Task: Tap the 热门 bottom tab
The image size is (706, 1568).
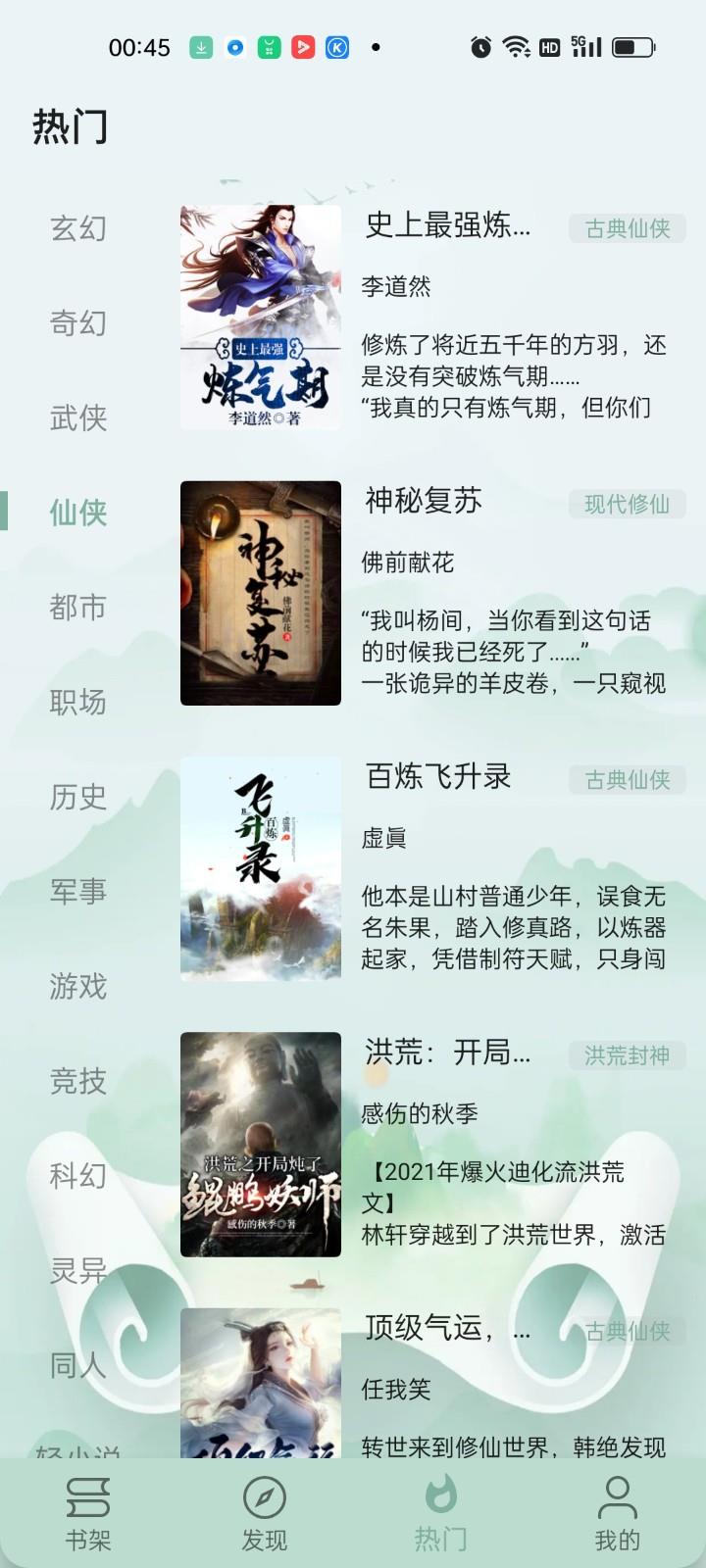Action: coord(440,1514)
